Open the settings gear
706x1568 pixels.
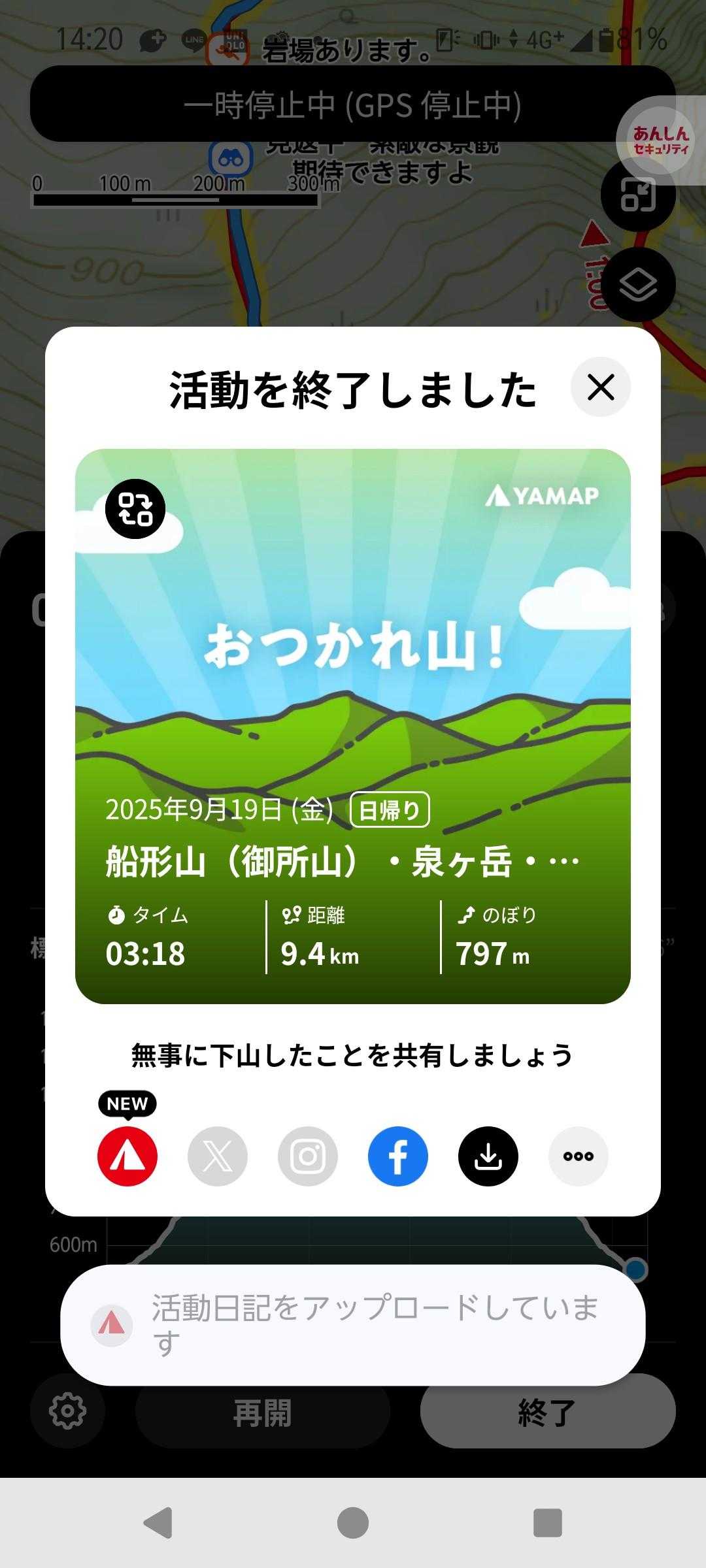point(67,1411)
